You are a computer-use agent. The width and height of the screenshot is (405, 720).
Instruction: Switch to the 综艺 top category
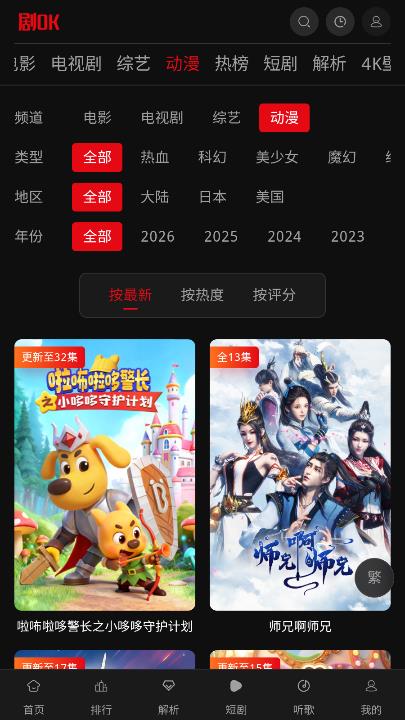click(133, 63)
